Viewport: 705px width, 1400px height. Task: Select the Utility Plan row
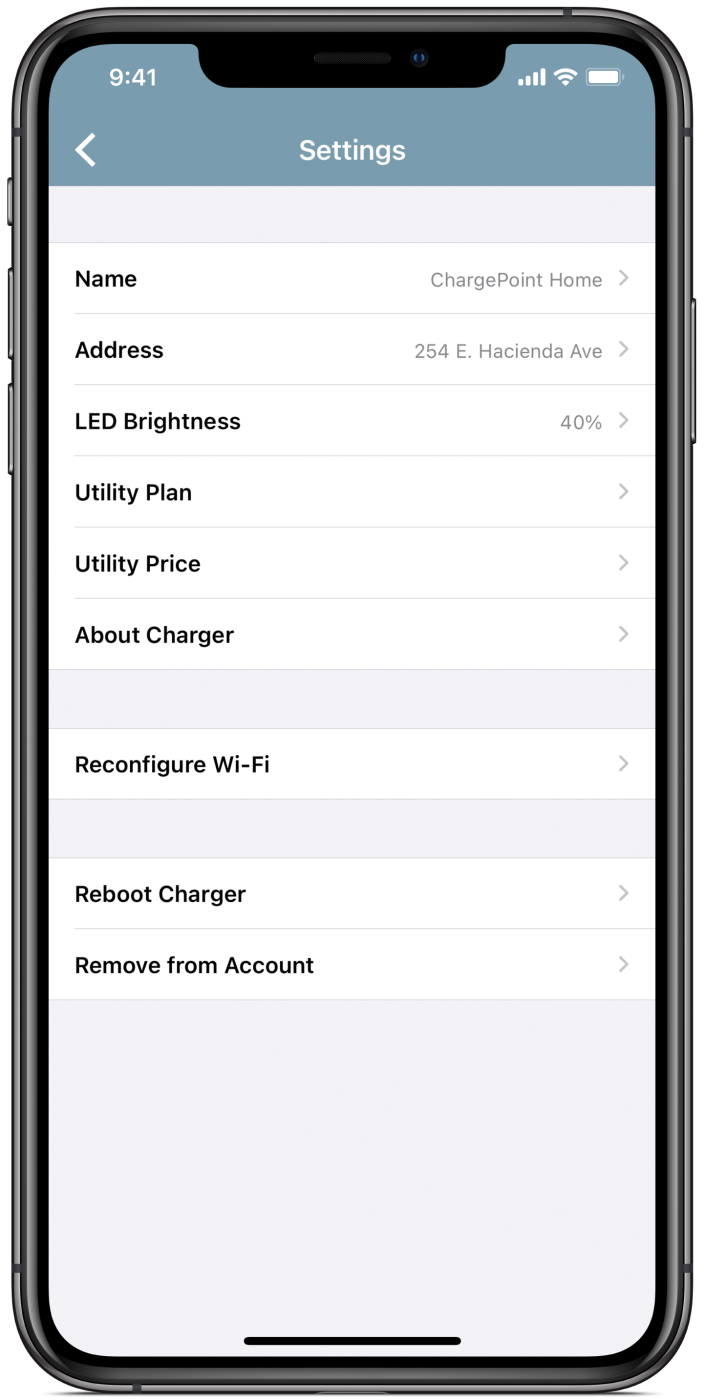click(352, 492)
